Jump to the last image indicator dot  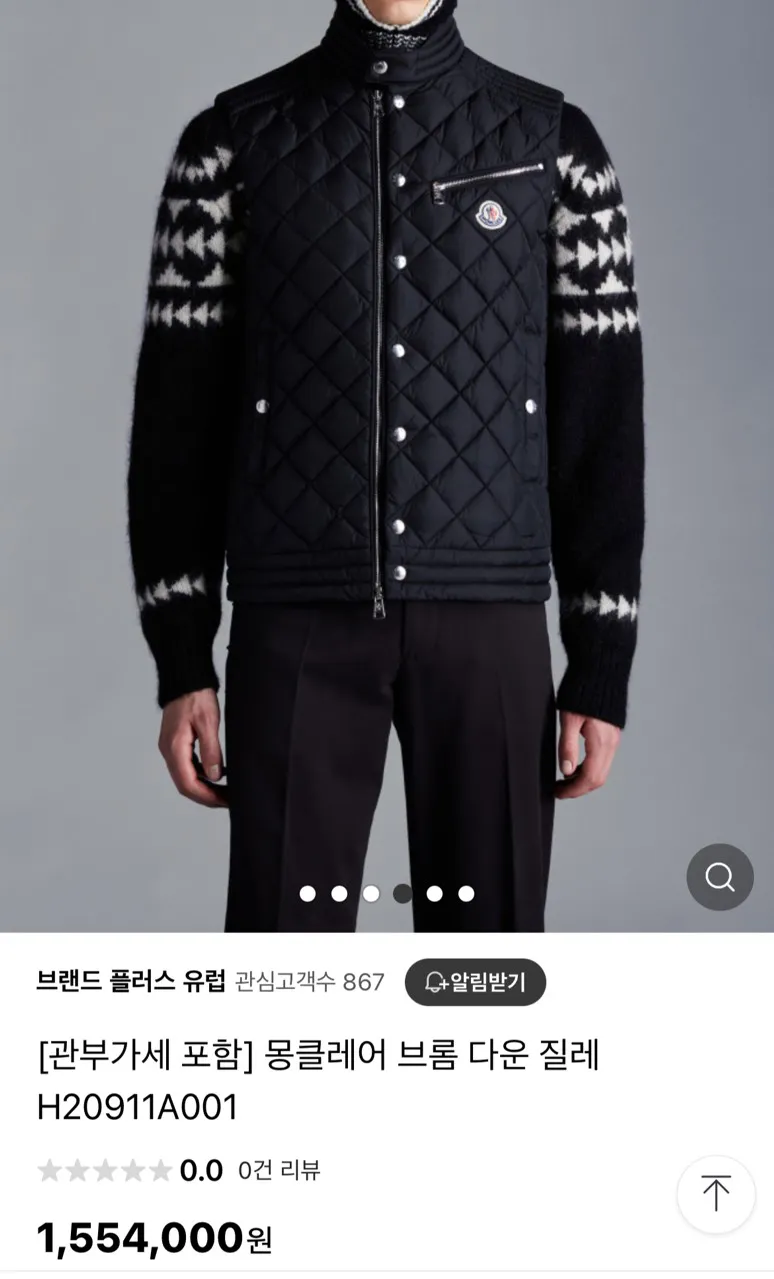466,894
